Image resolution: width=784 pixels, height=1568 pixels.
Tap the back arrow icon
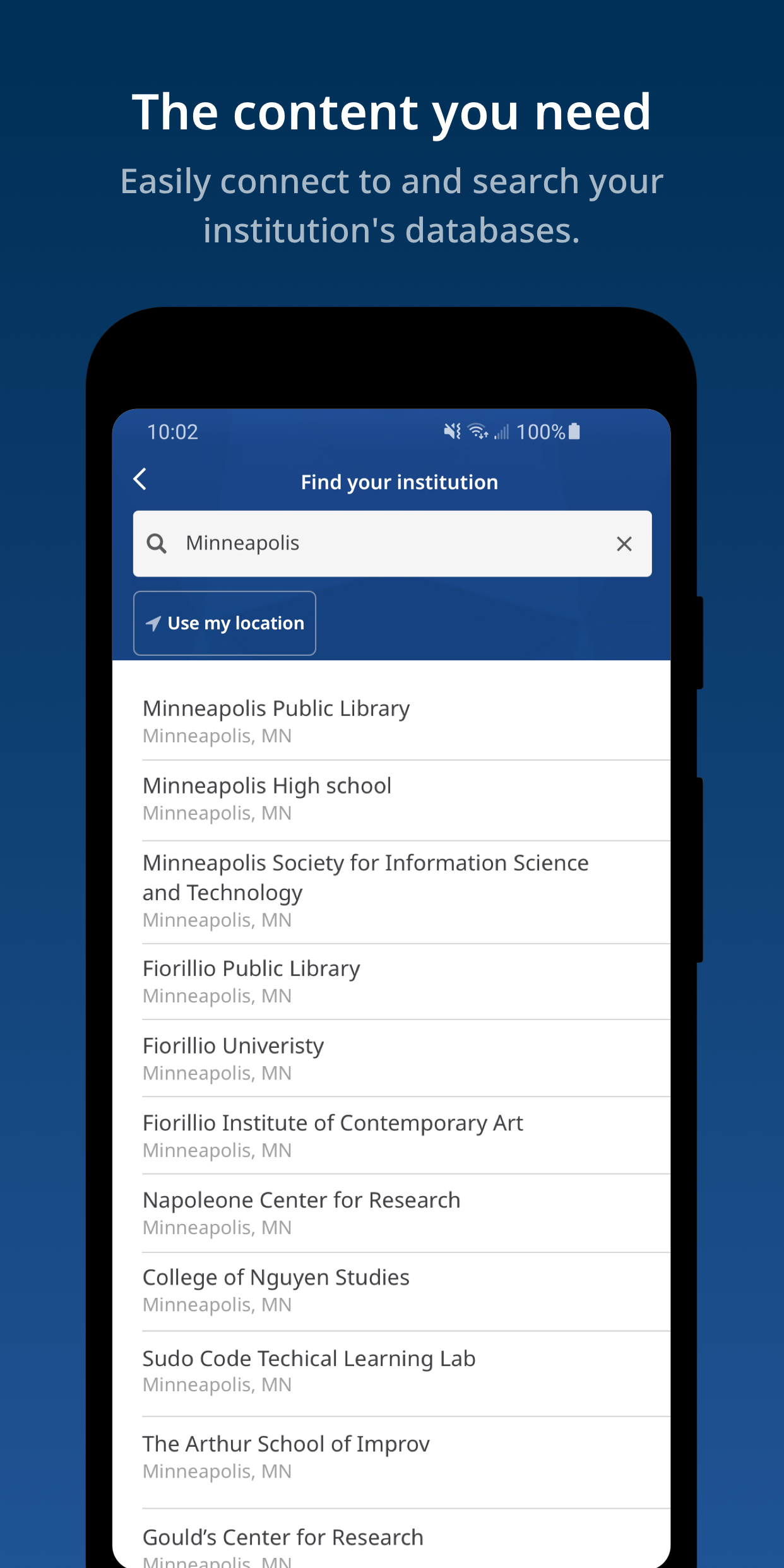pos(140,480)
